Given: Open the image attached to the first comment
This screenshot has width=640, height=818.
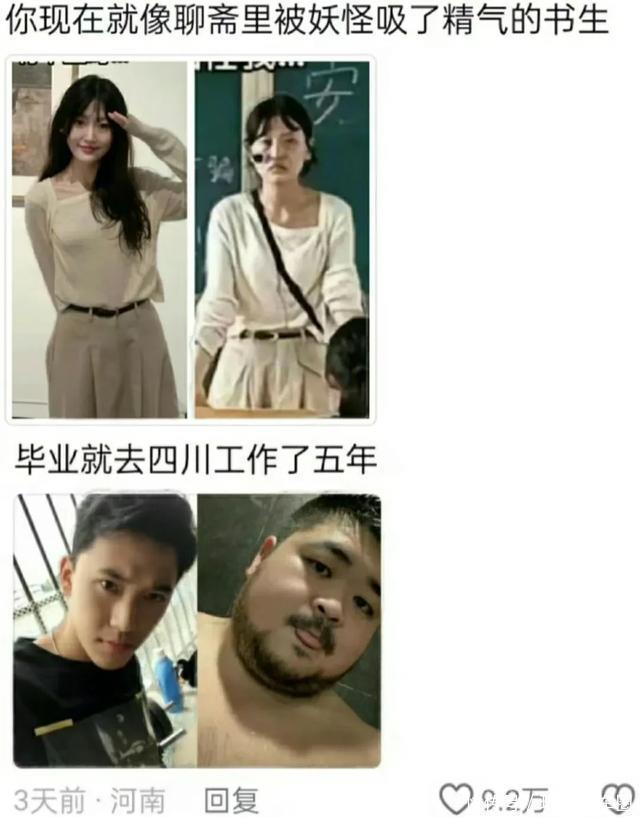Looking at the screenshot, I should (190, 238).
